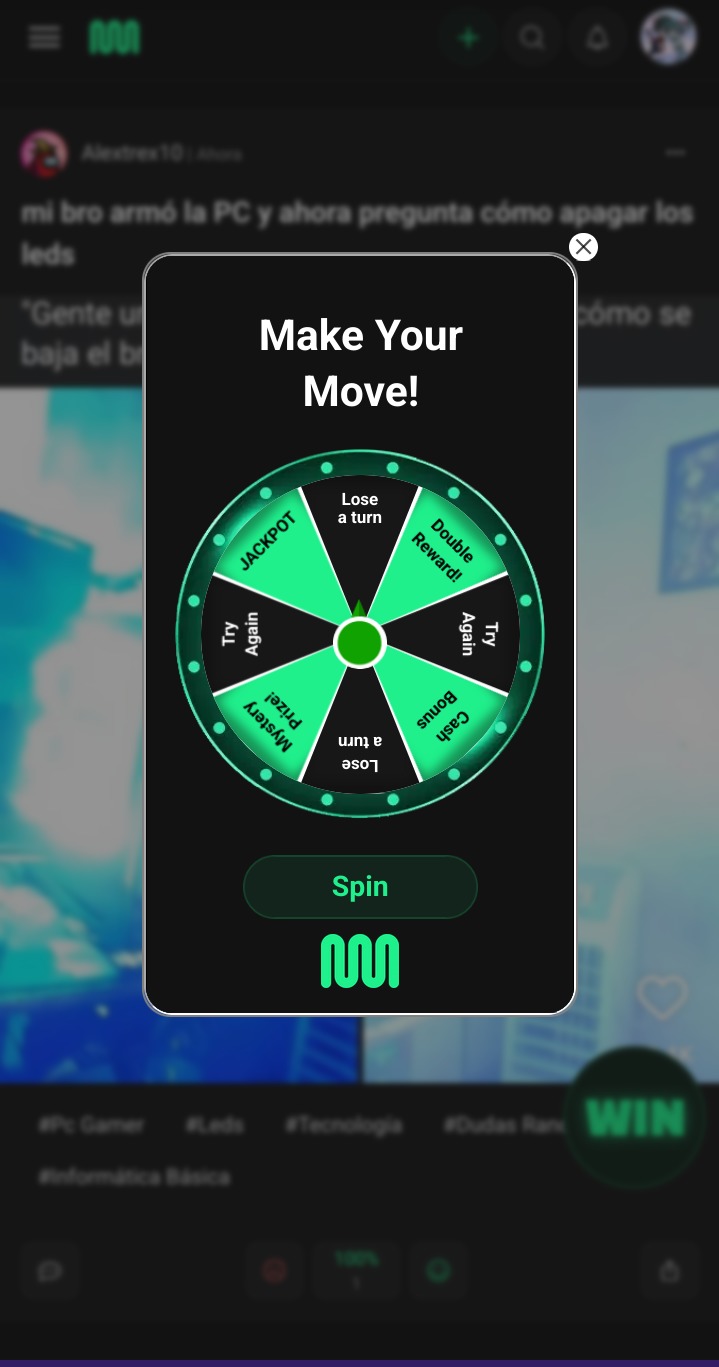Close the Make Your Move popup
Viewport: 719px width, 1367px height.
[583, 247]
